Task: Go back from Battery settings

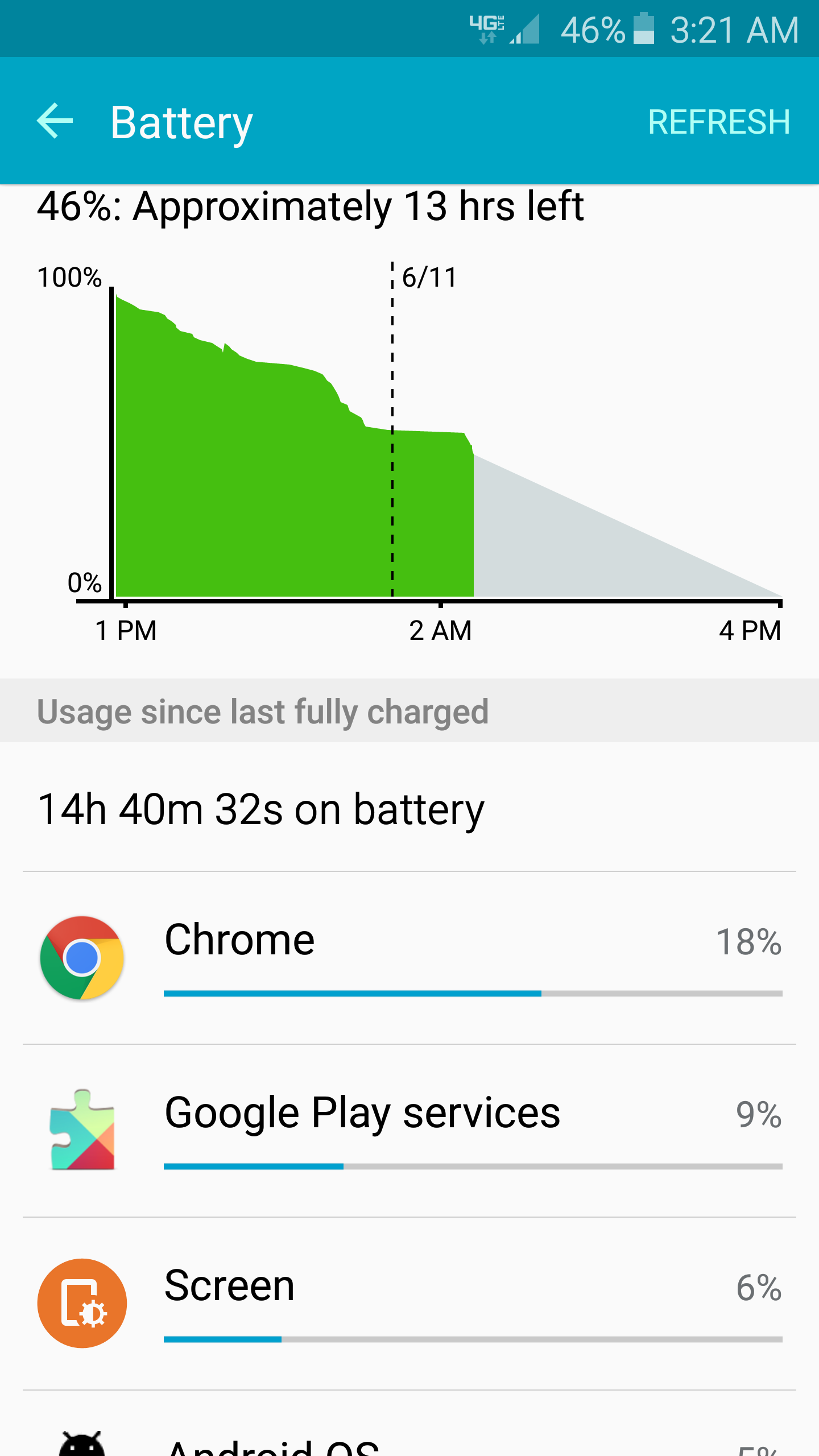Action: click(x=55, y=121)
